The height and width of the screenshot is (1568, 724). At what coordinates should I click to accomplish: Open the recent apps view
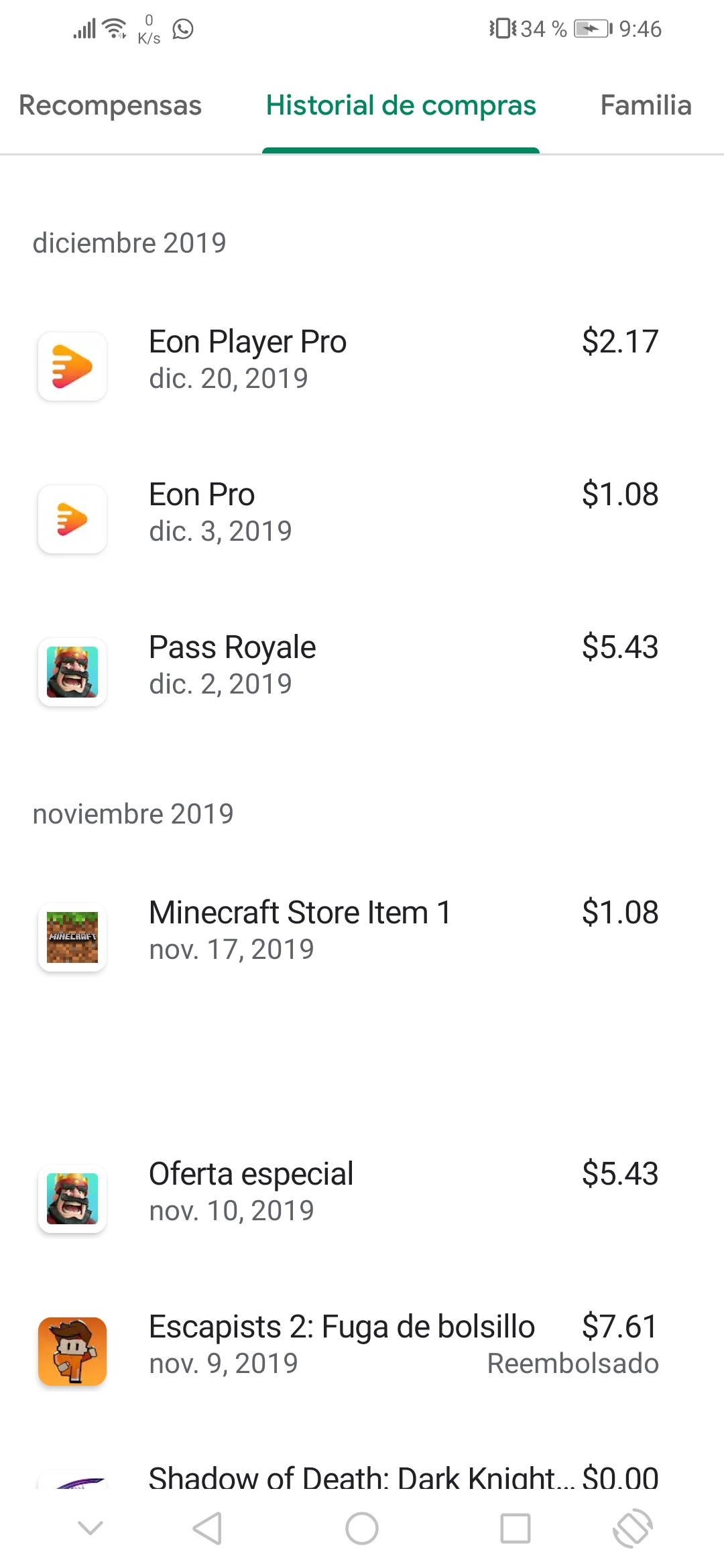(x=516, y=1528)
